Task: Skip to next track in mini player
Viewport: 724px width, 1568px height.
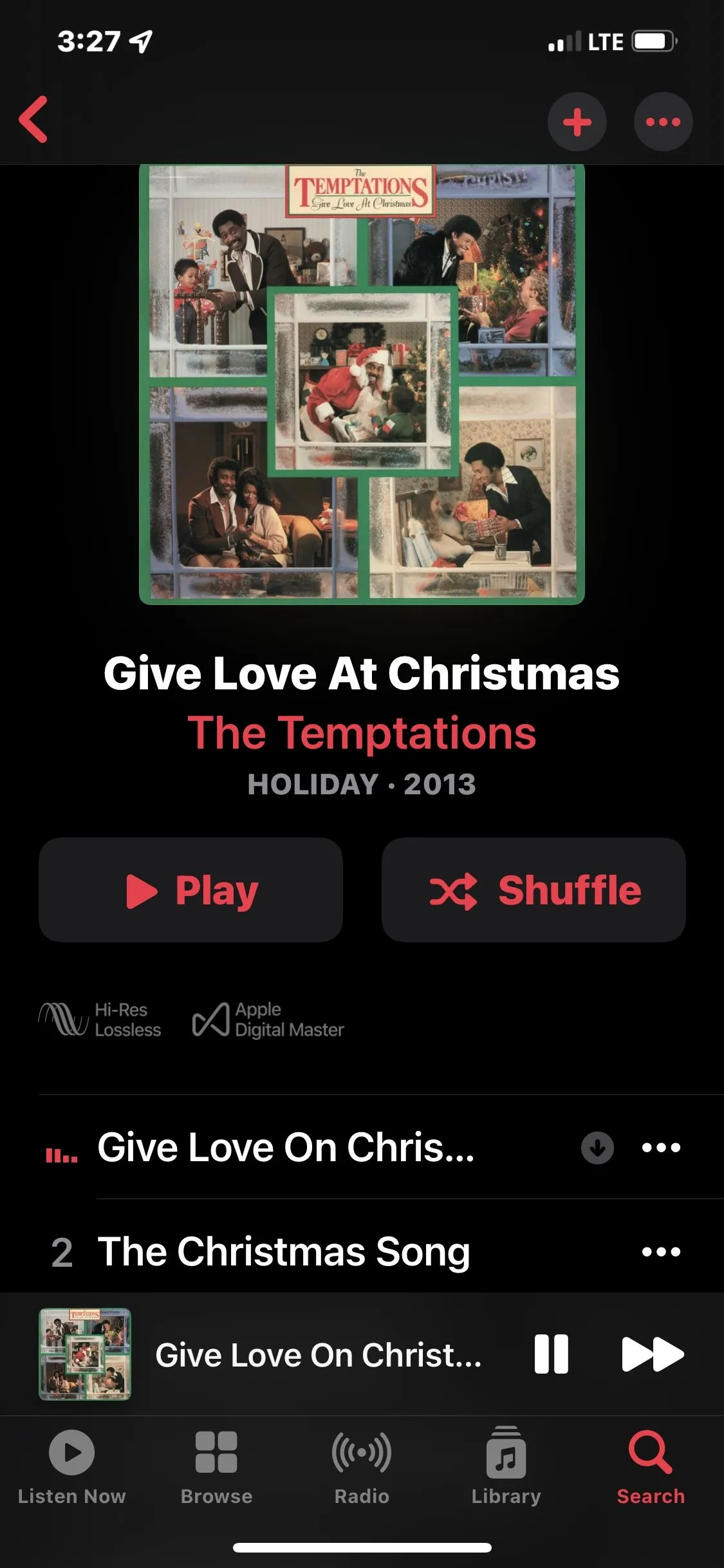Action: point(652,1354)
